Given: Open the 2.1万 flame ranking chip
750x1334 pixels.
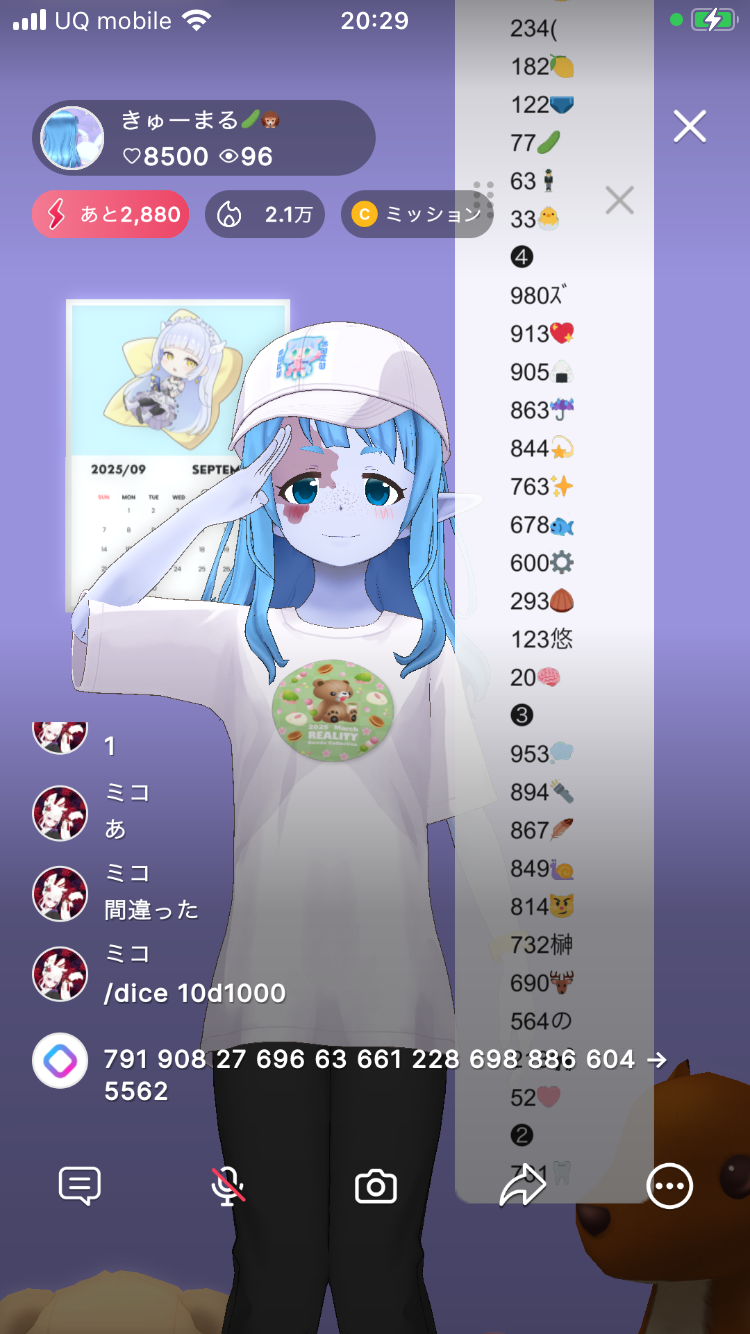Looking at the screenshot, I should pyautogui.click(x=265, y=214).
